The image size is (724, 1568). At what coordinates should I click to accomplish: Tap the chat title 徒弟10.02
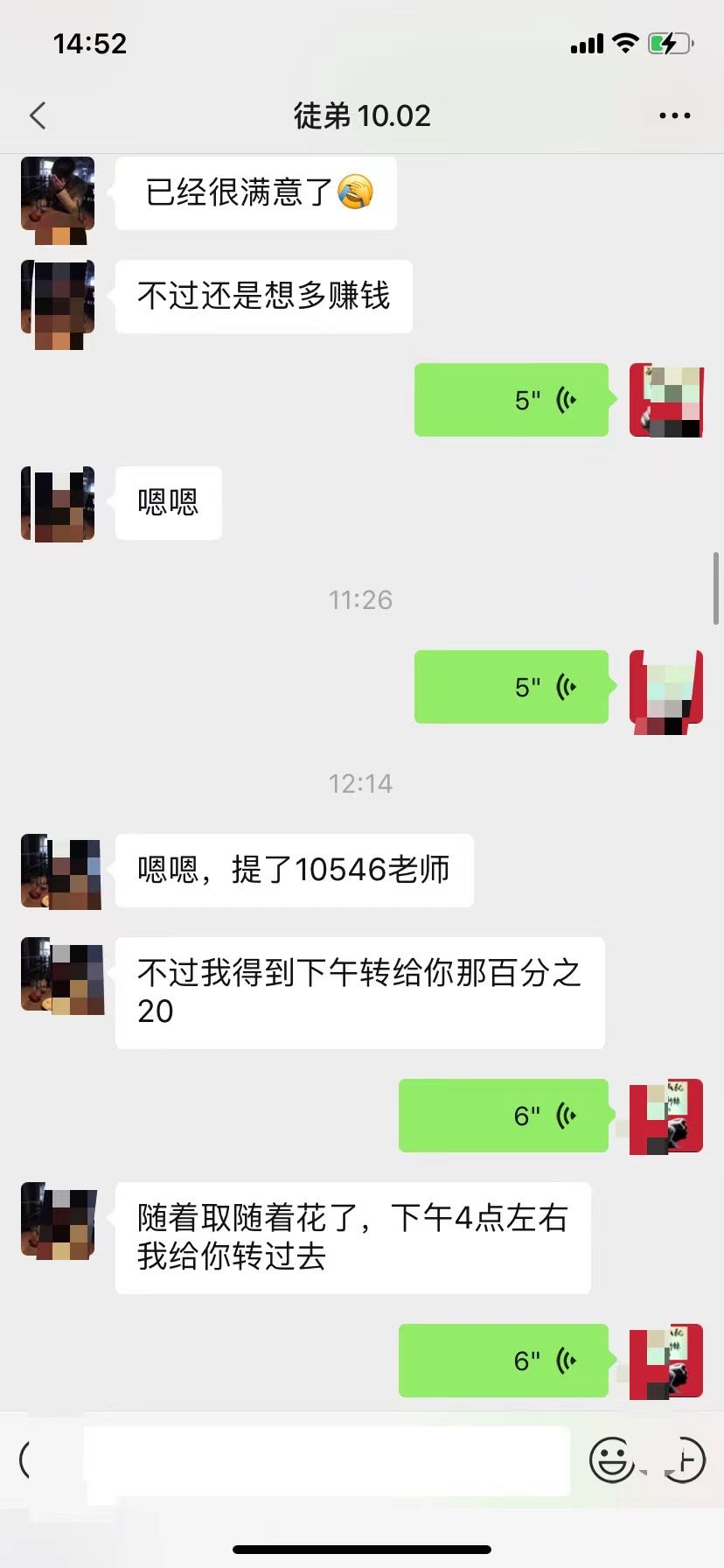click(362, 115)
